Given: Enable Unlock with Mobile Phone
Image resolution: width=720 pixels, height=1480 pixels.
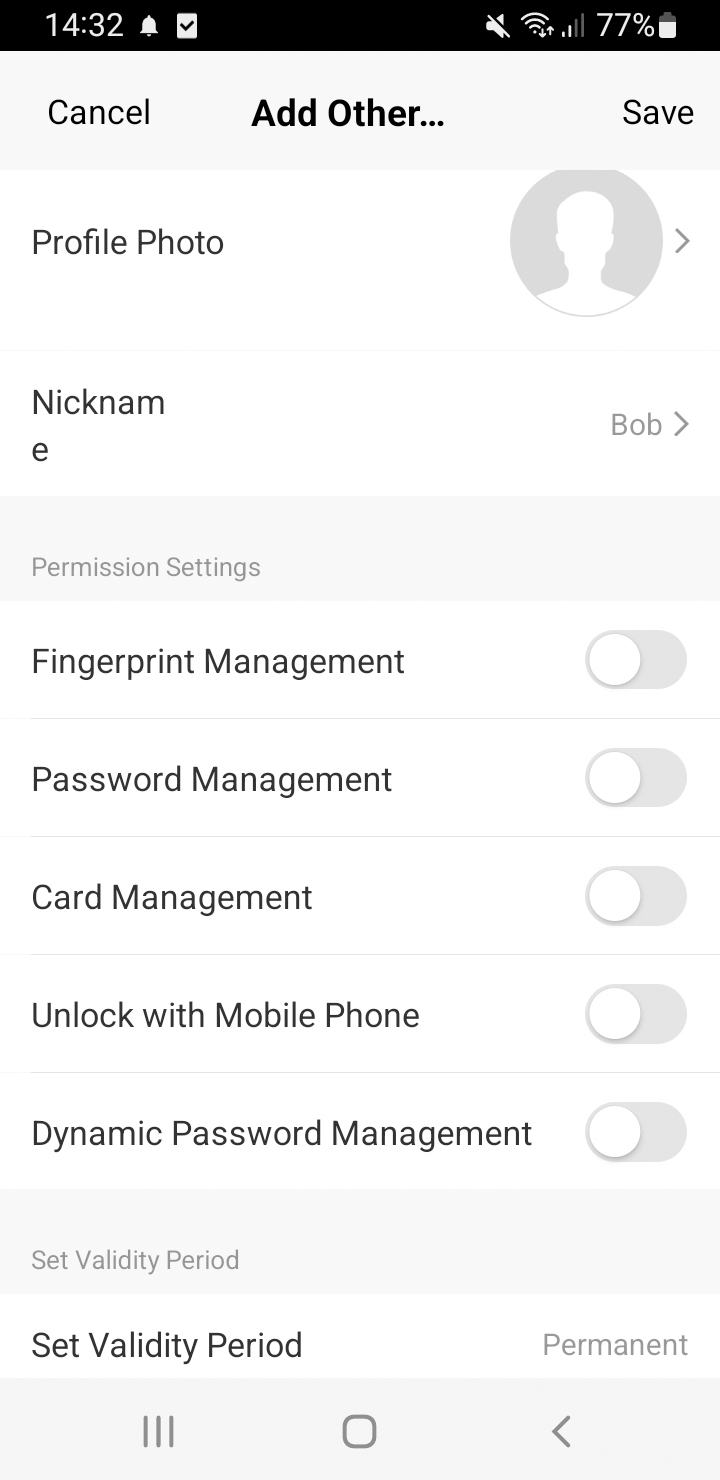Looking at the screenshot, I should pyautogui.click(x=635, y=1014).
